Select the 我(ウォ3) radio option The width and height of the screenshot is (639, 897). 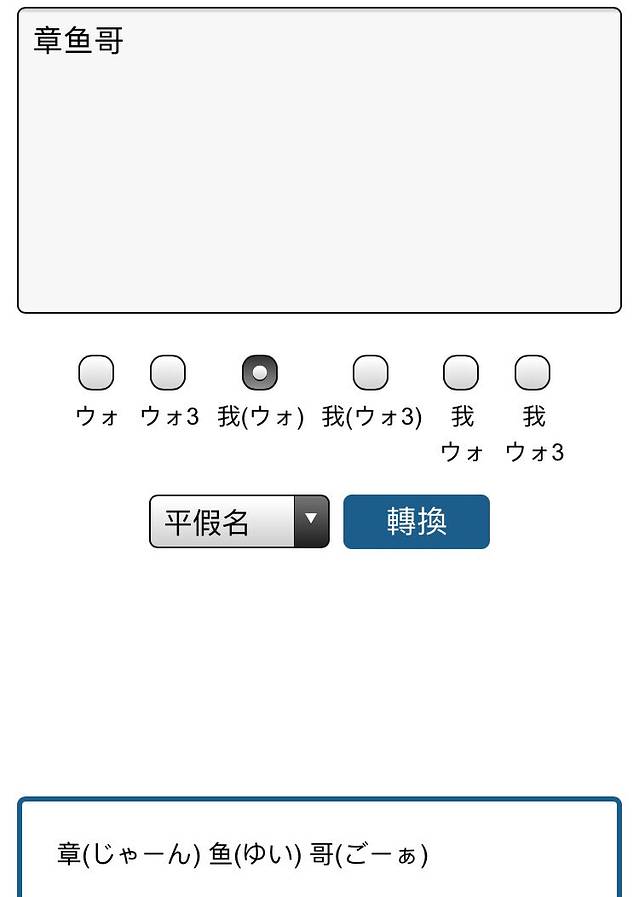[371, 373]
